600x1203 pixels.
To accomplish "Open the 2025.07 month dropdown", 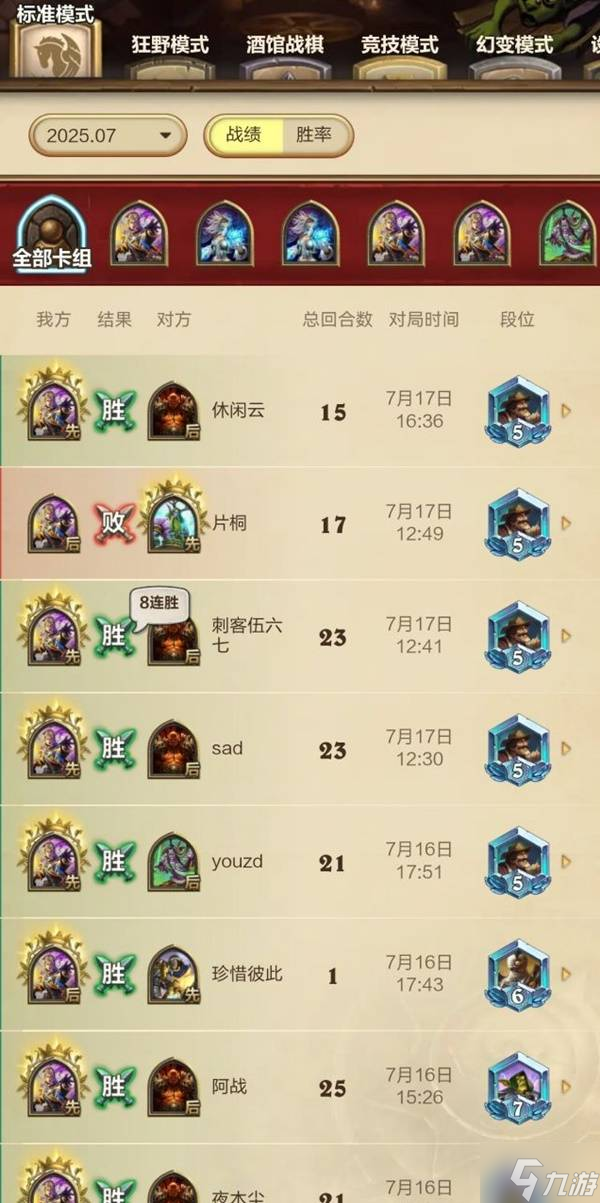I will pos(108,135).
